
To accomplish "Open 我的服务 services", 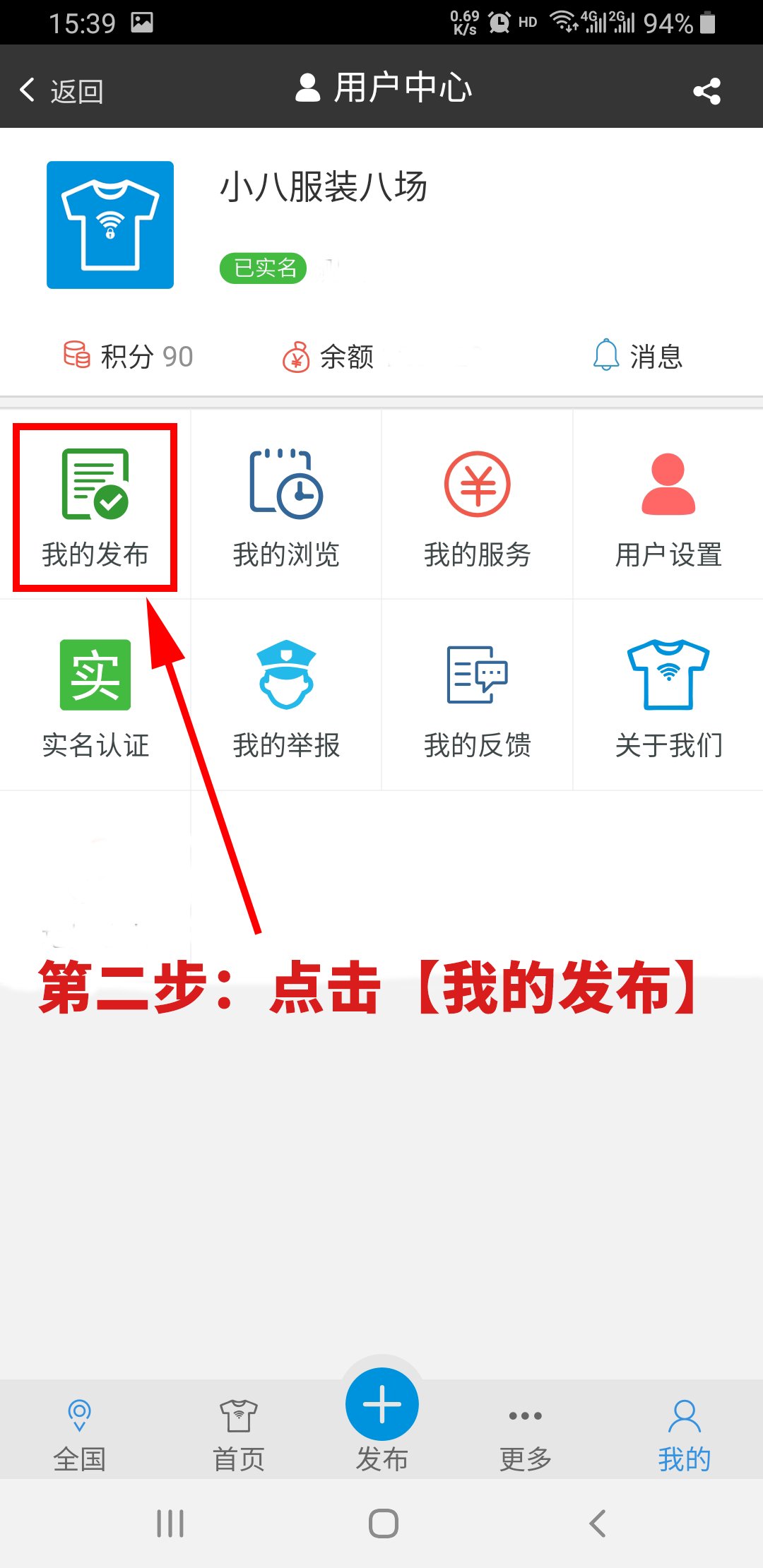I will tap(477, 506).
